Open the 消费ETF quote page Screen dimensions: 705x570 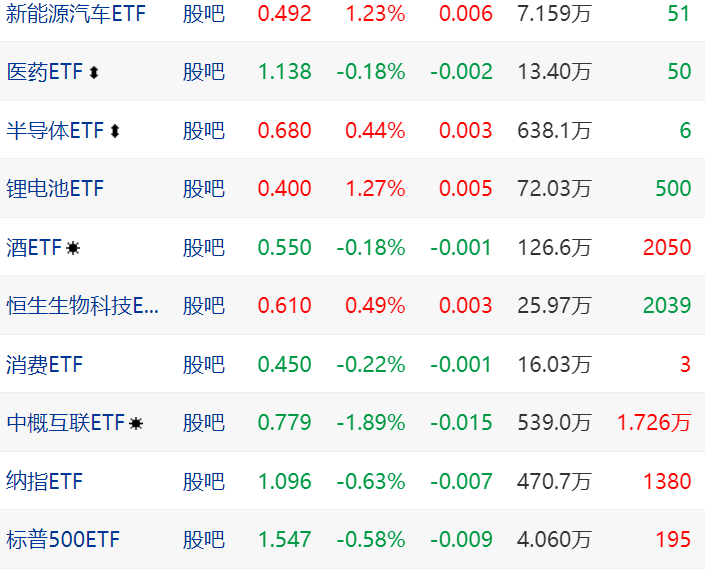44,365
